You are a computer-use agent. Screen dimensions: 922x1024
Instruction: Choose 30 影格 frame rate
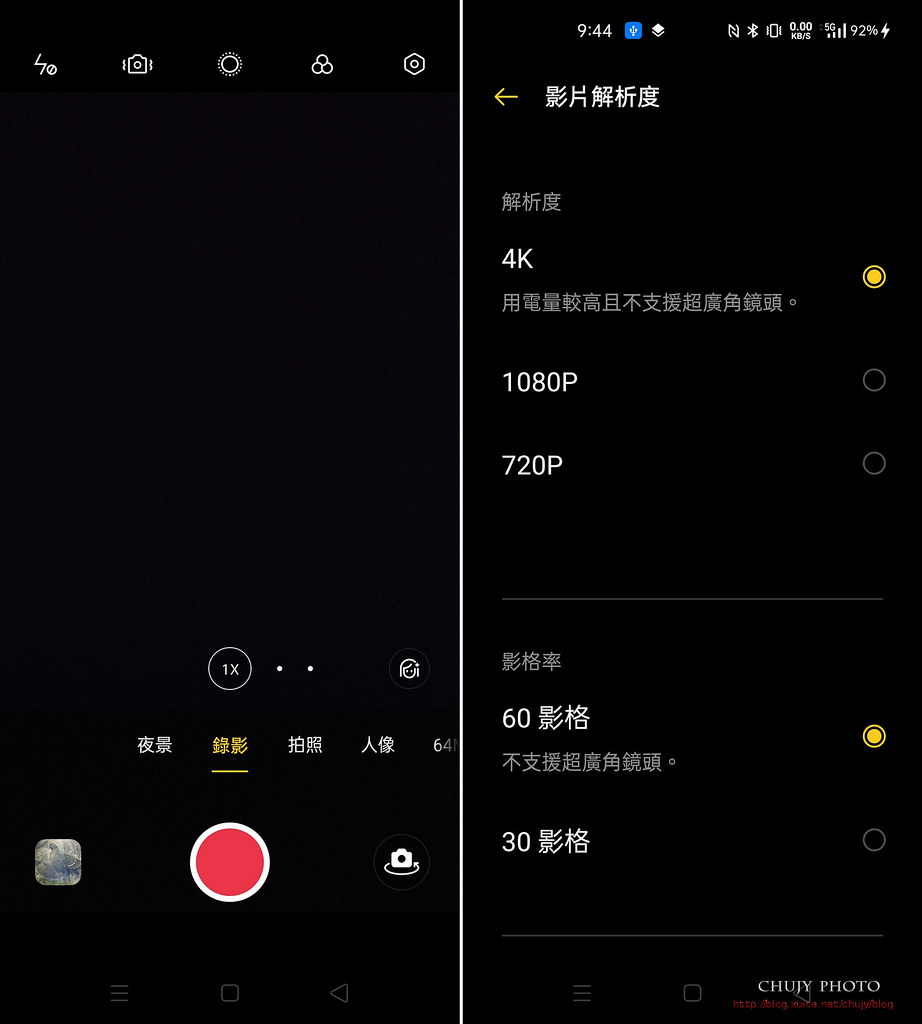click(x=873, y=840)
